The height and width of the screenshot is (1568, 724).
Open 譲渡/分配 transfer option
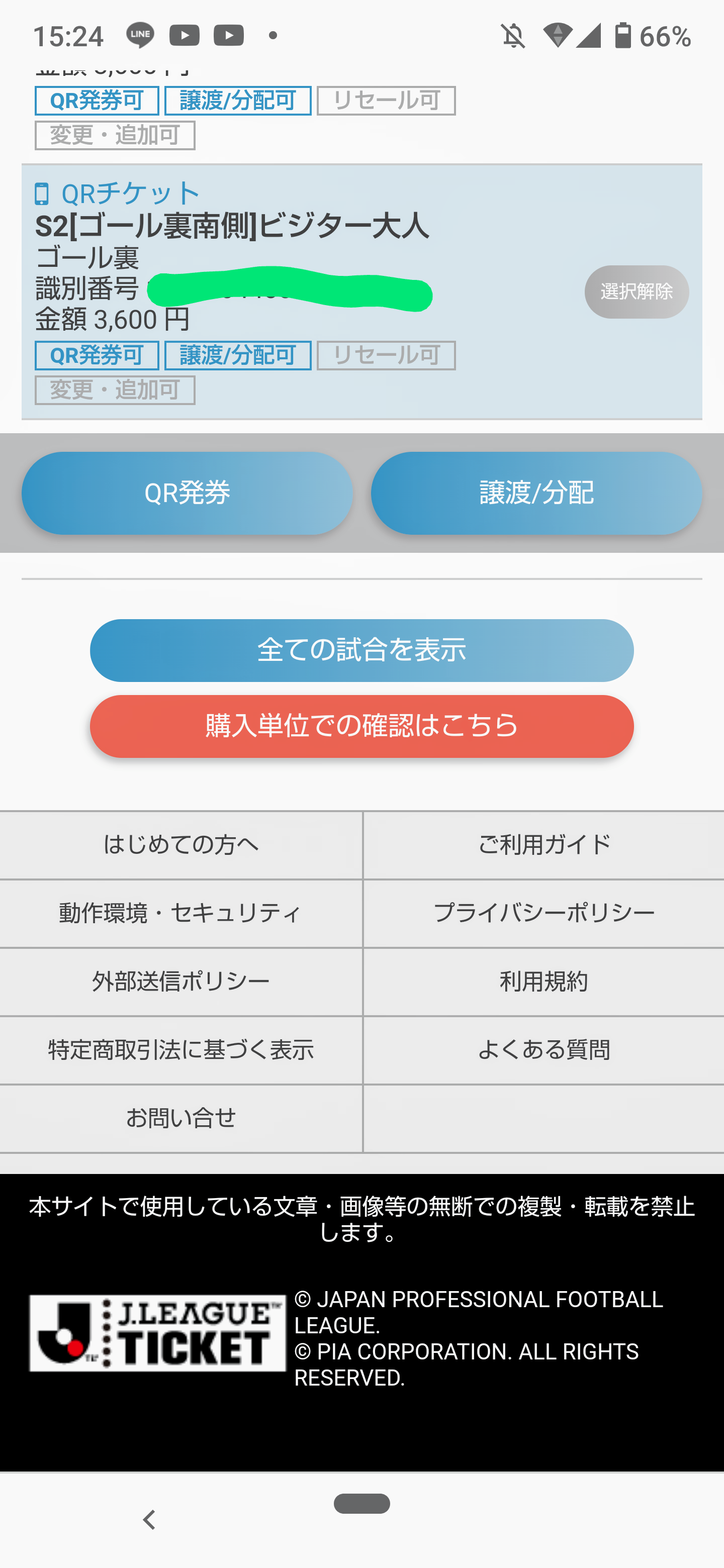click(536, 493)
